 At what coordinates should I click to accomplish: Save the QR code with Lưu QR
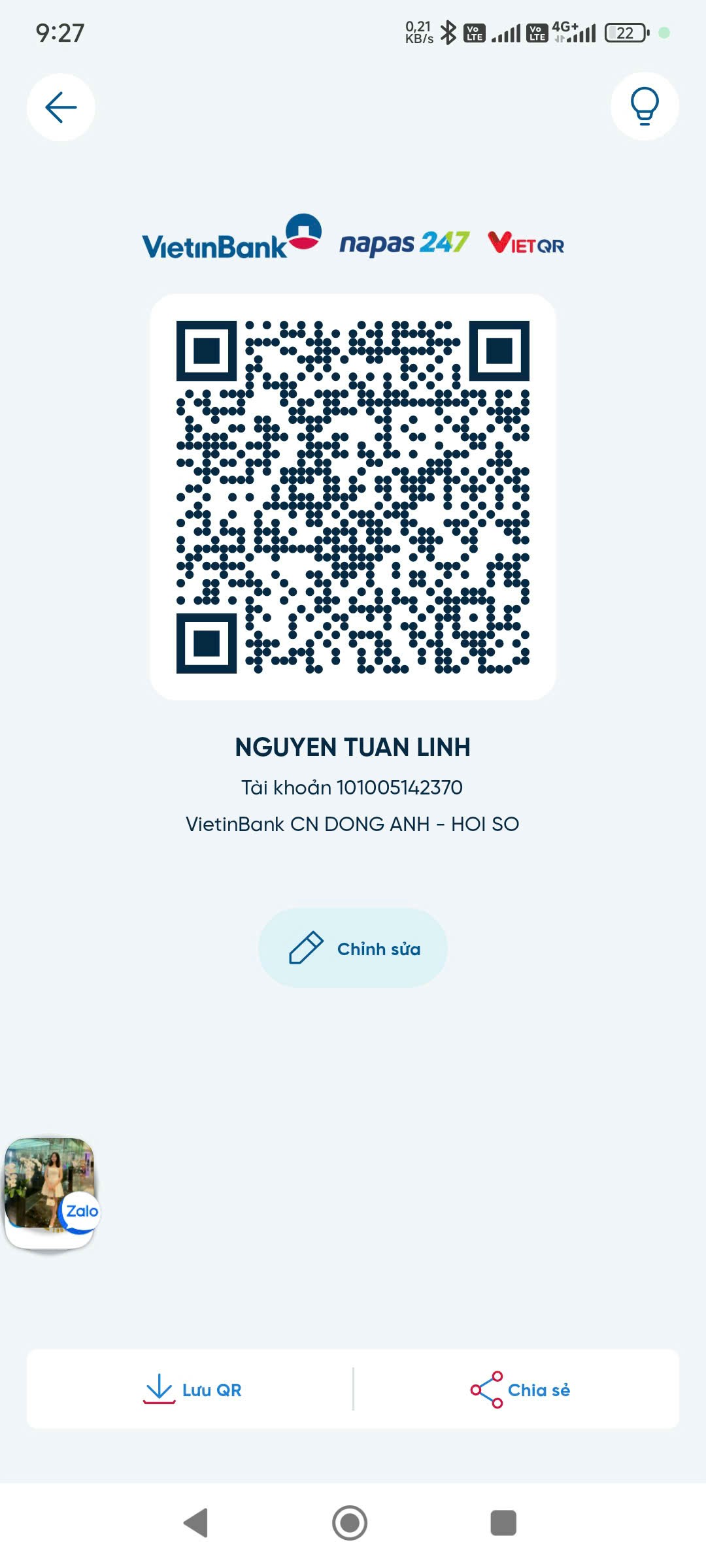click(x=192, y=1389)
